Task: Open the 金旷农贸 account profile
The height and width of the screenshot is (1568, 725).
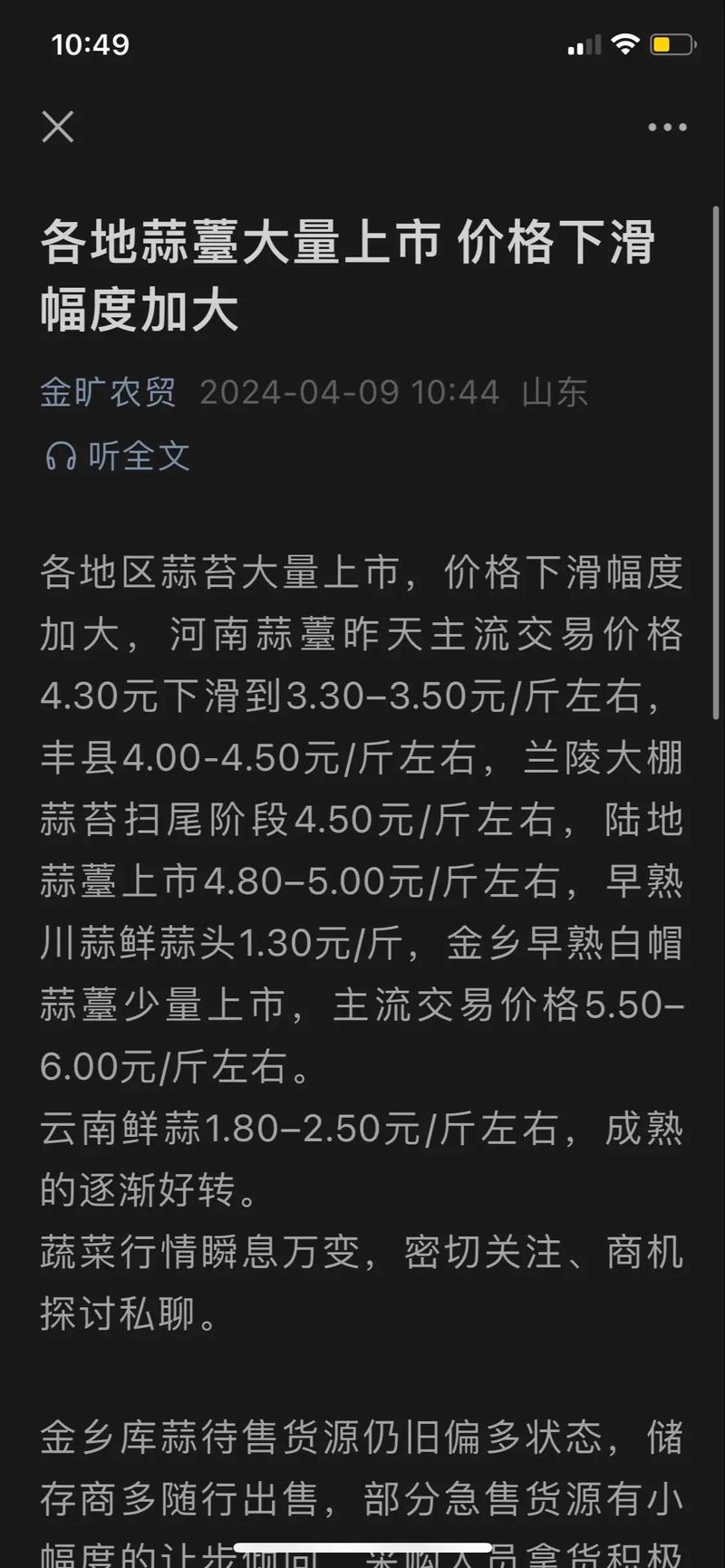Action: coord(108,392)
